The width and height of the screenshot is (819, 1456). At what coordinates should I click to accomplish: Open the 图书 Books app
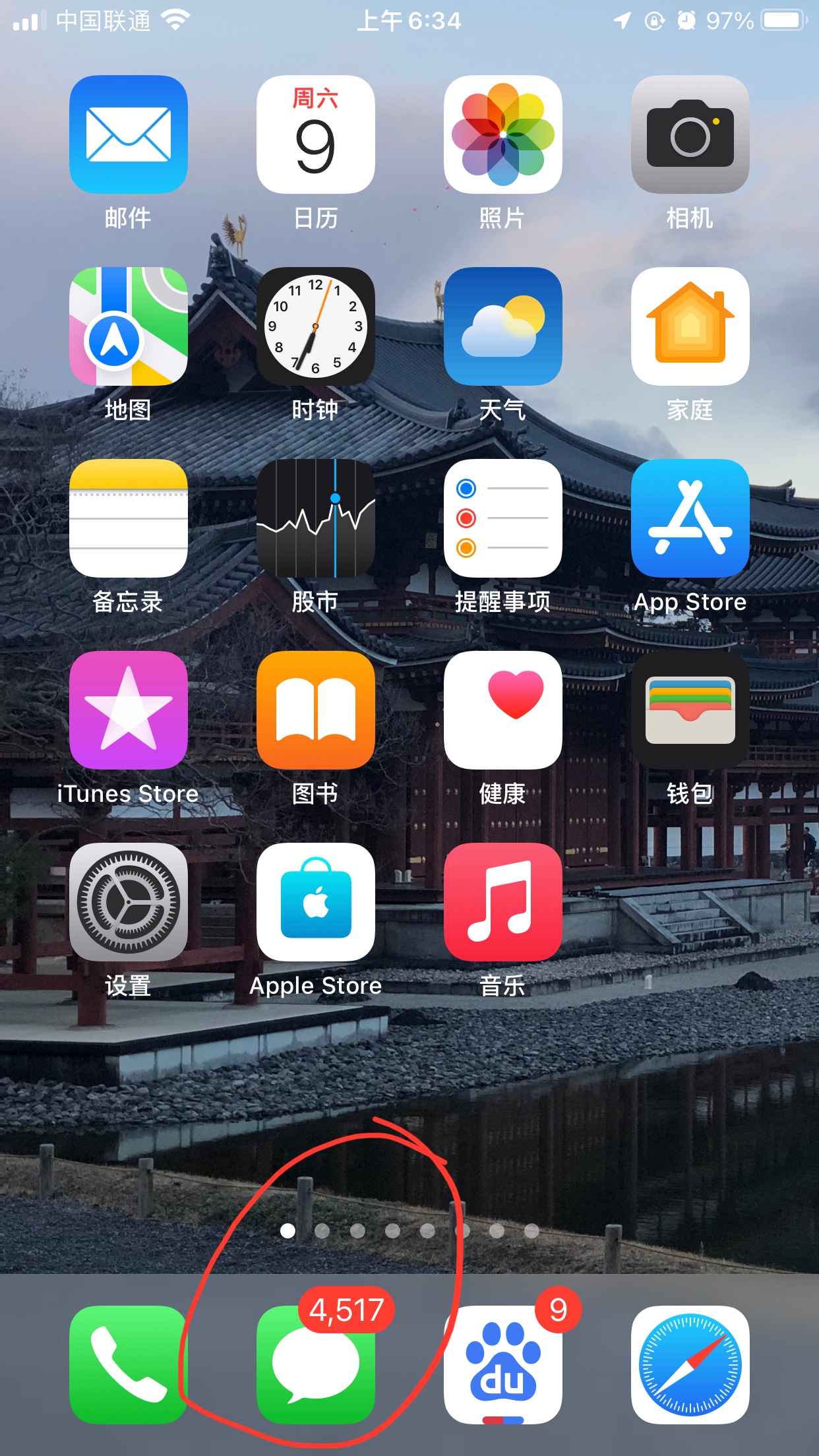pyautogui.click(x=315, y=710)
